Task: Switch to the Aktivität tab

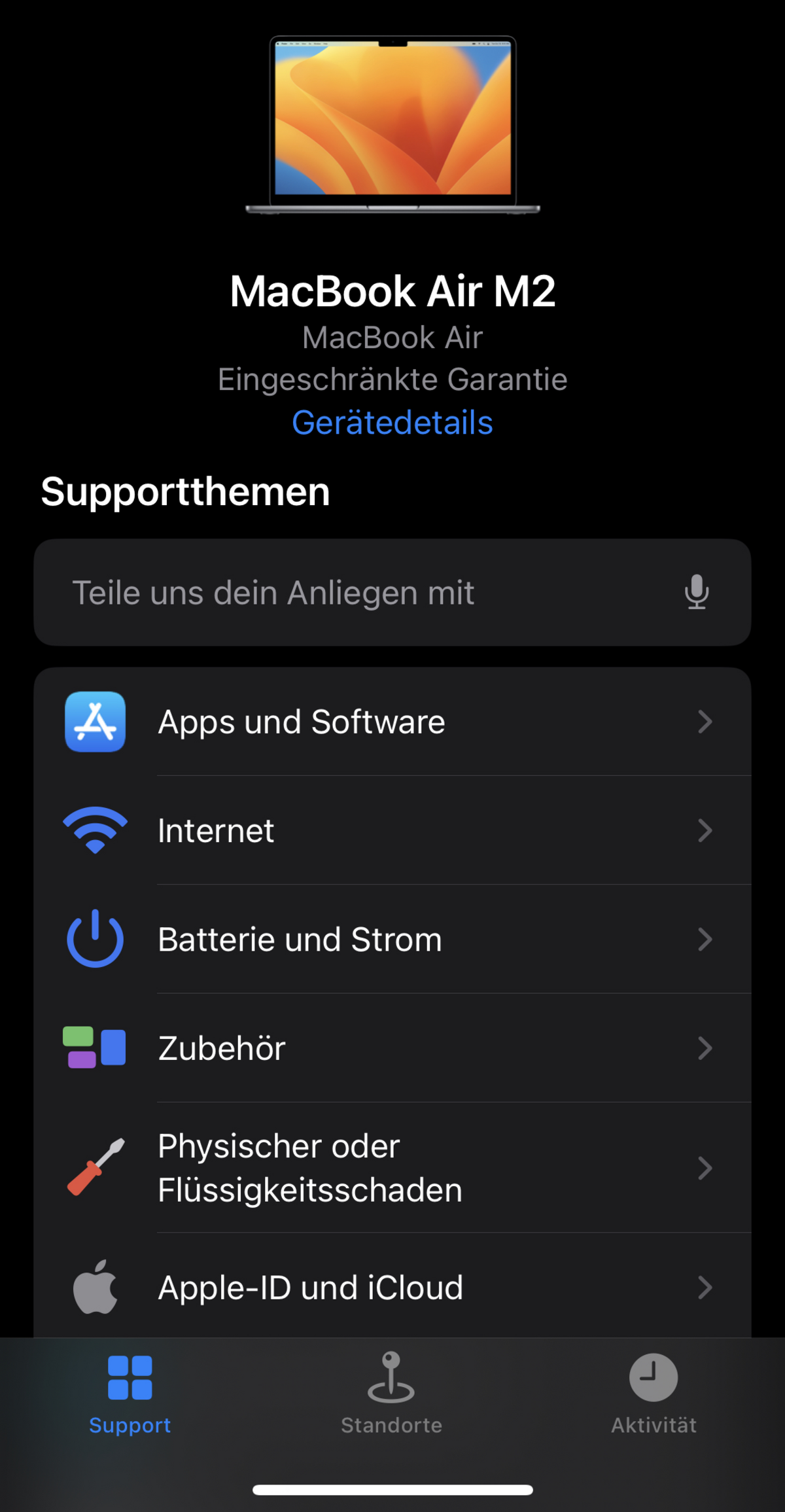Action: [654, 1394]
